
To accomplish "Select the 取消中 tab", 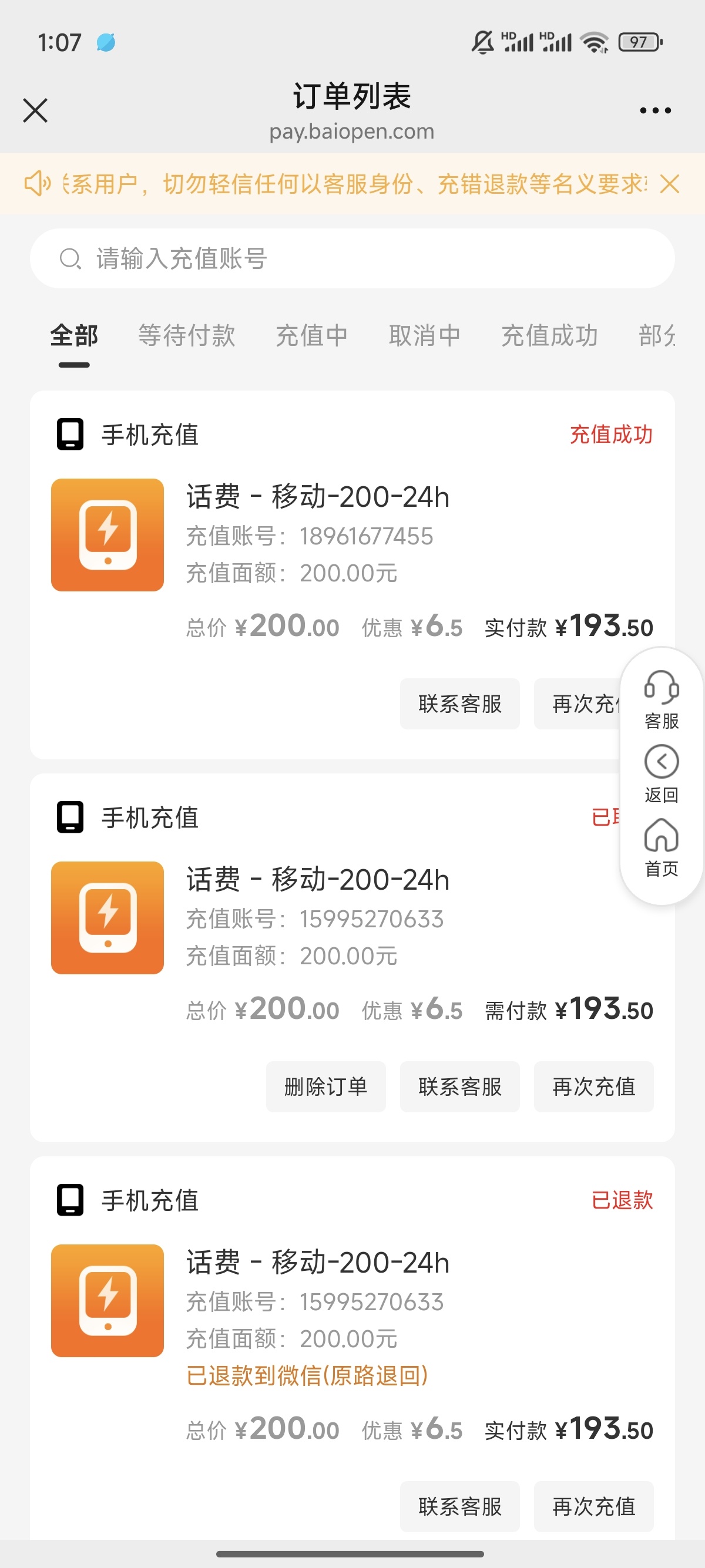I will coord(424,335).
